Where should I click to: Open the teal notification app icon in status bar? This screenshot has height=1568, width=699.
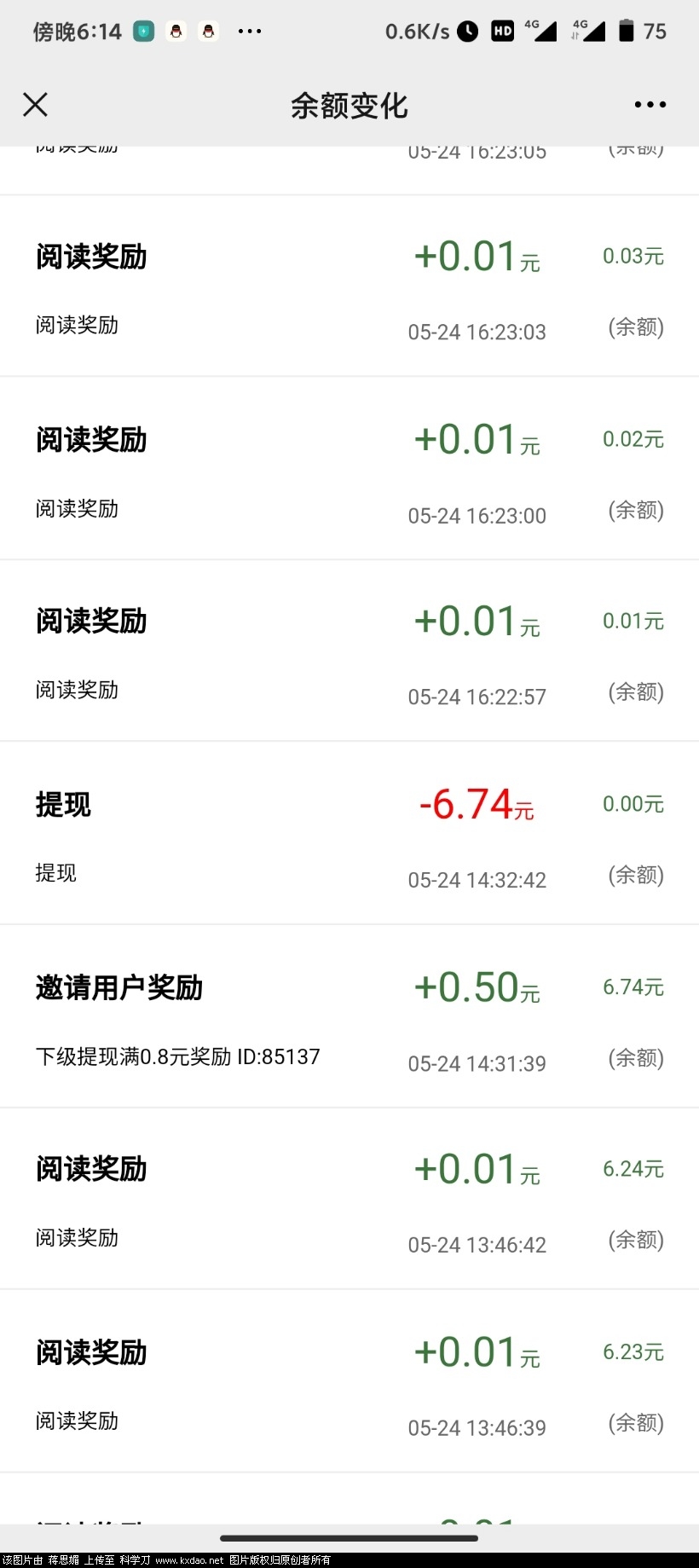143,31
